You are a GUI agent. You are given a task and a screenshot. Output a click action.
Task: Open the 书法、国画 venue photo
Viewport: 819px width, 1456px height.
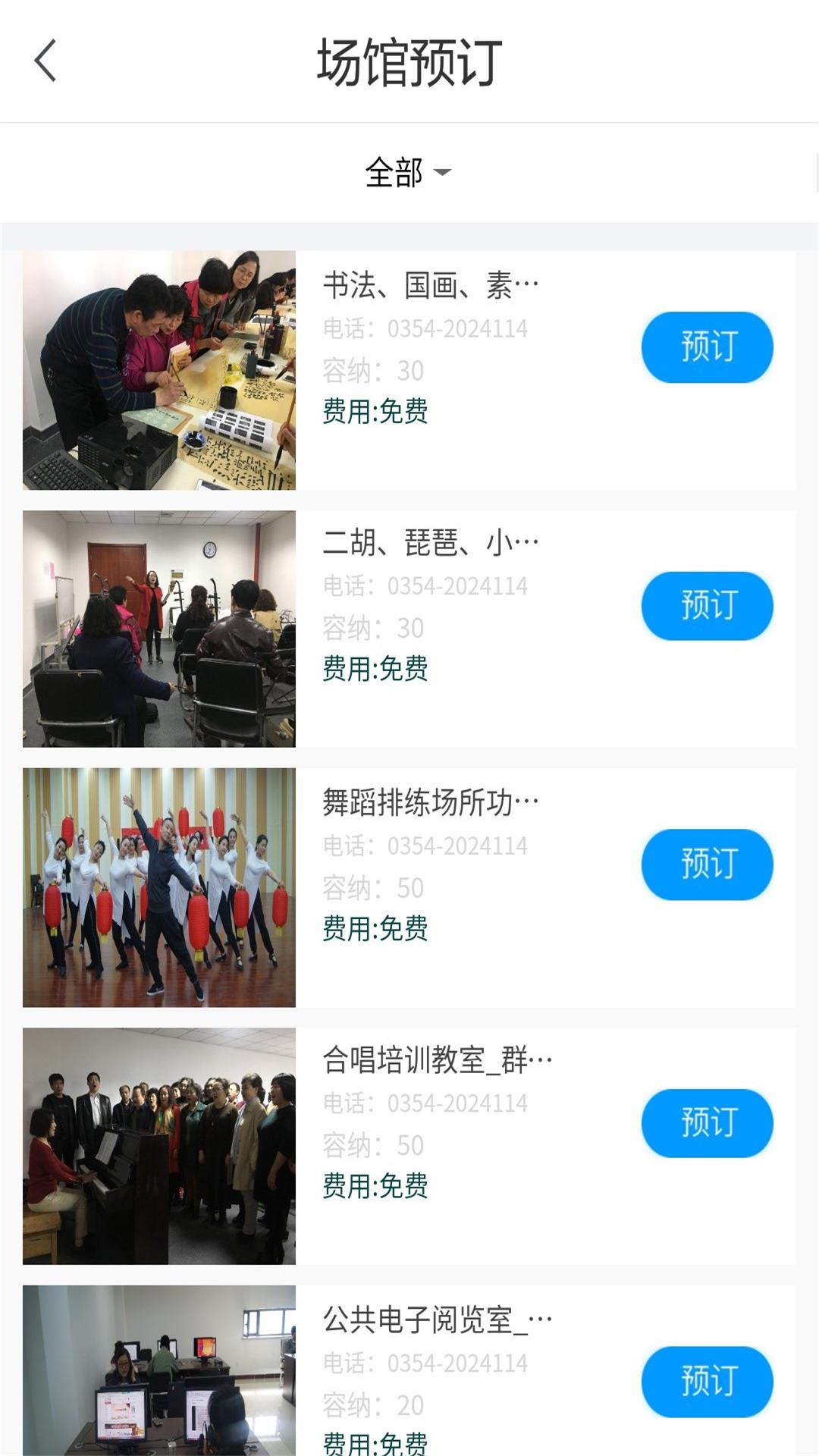[159, 370]
